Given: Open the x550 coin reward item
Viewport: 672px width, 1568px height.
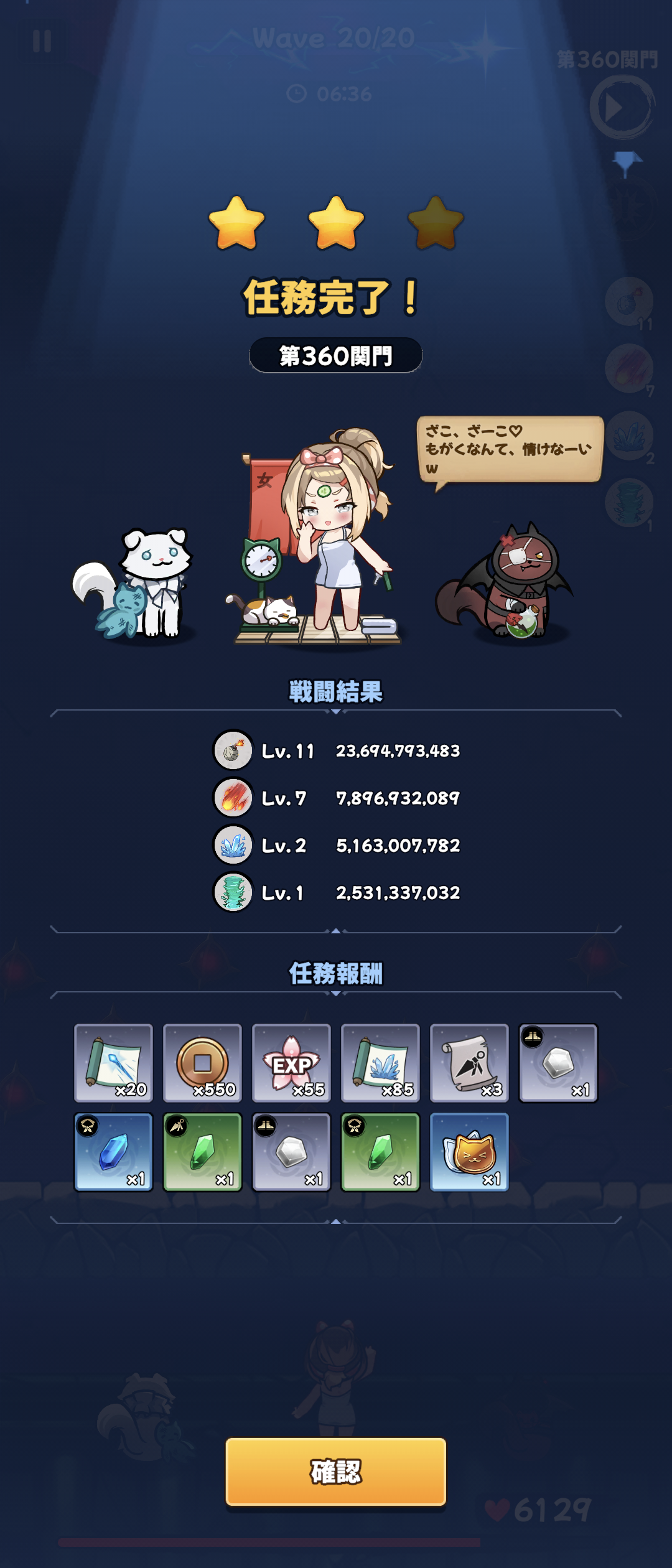Looking at the screenshot, I should tap(202, 1063).
